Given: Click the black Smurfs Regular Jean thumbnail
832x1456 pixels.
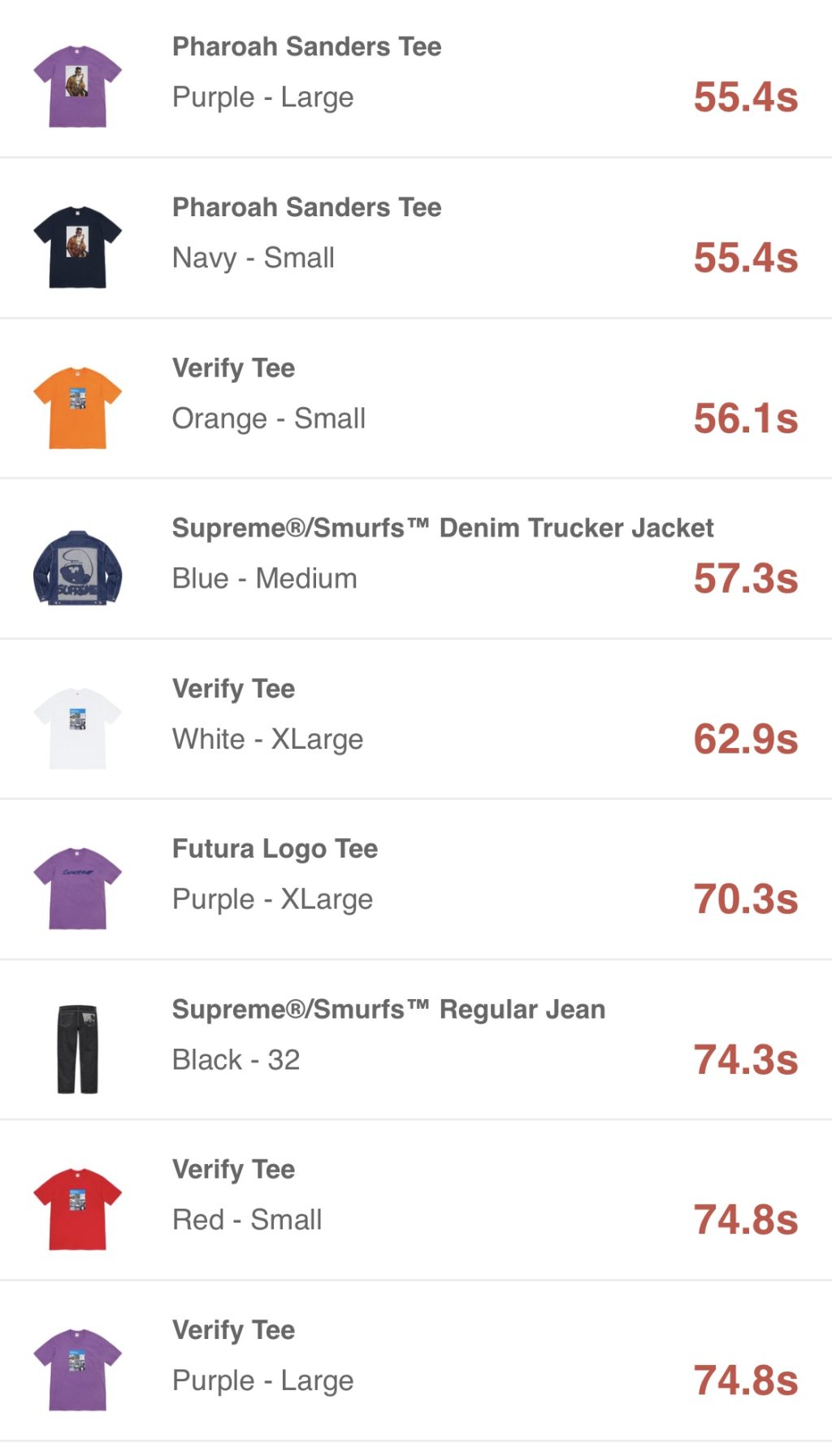Looking at the screenshot, I should pos(77,1050).
